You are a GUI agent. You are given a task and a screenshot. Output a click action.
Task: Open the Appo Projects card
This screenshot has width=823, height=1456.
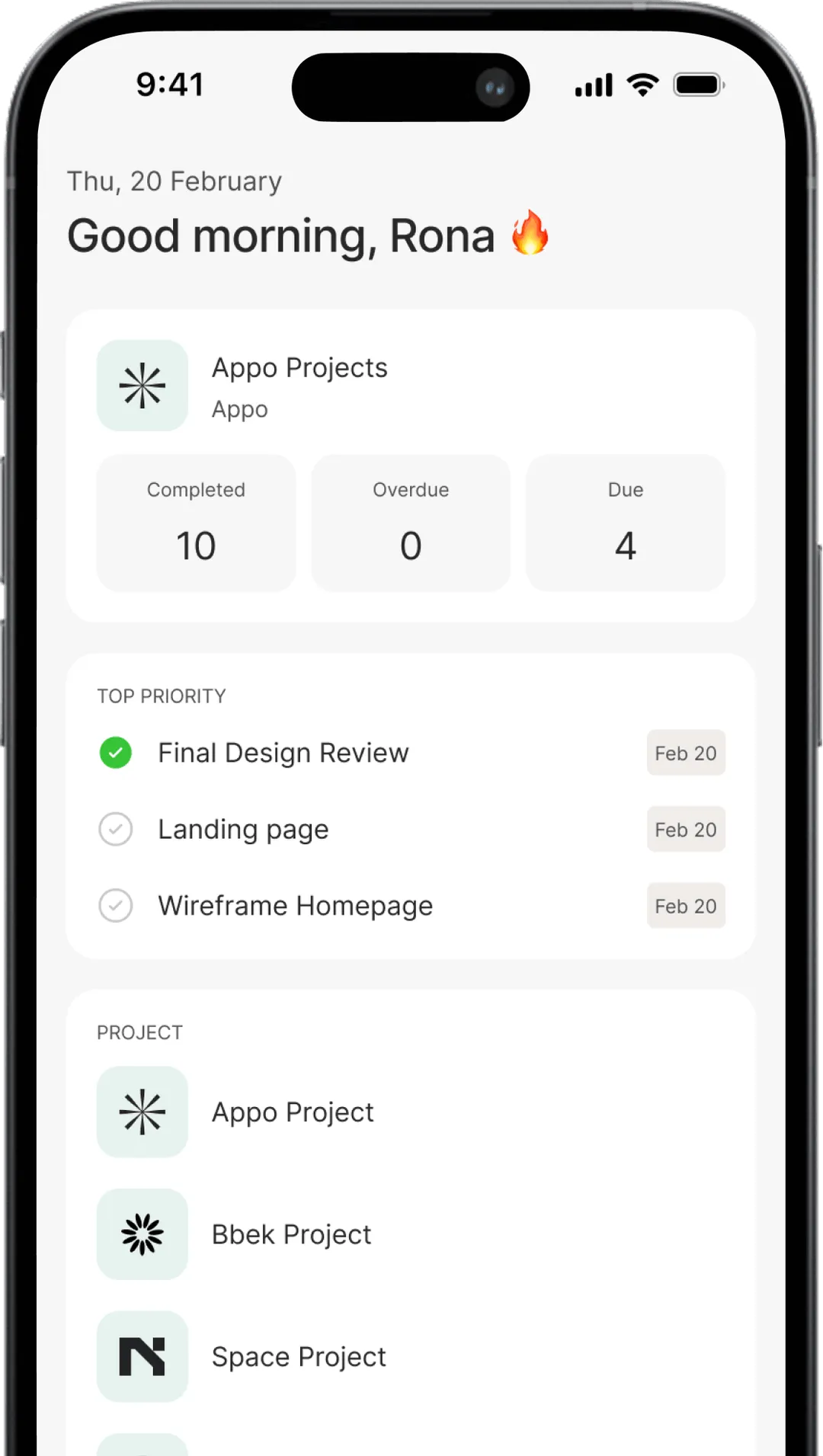pyautogui.click(x=299, y=386)
